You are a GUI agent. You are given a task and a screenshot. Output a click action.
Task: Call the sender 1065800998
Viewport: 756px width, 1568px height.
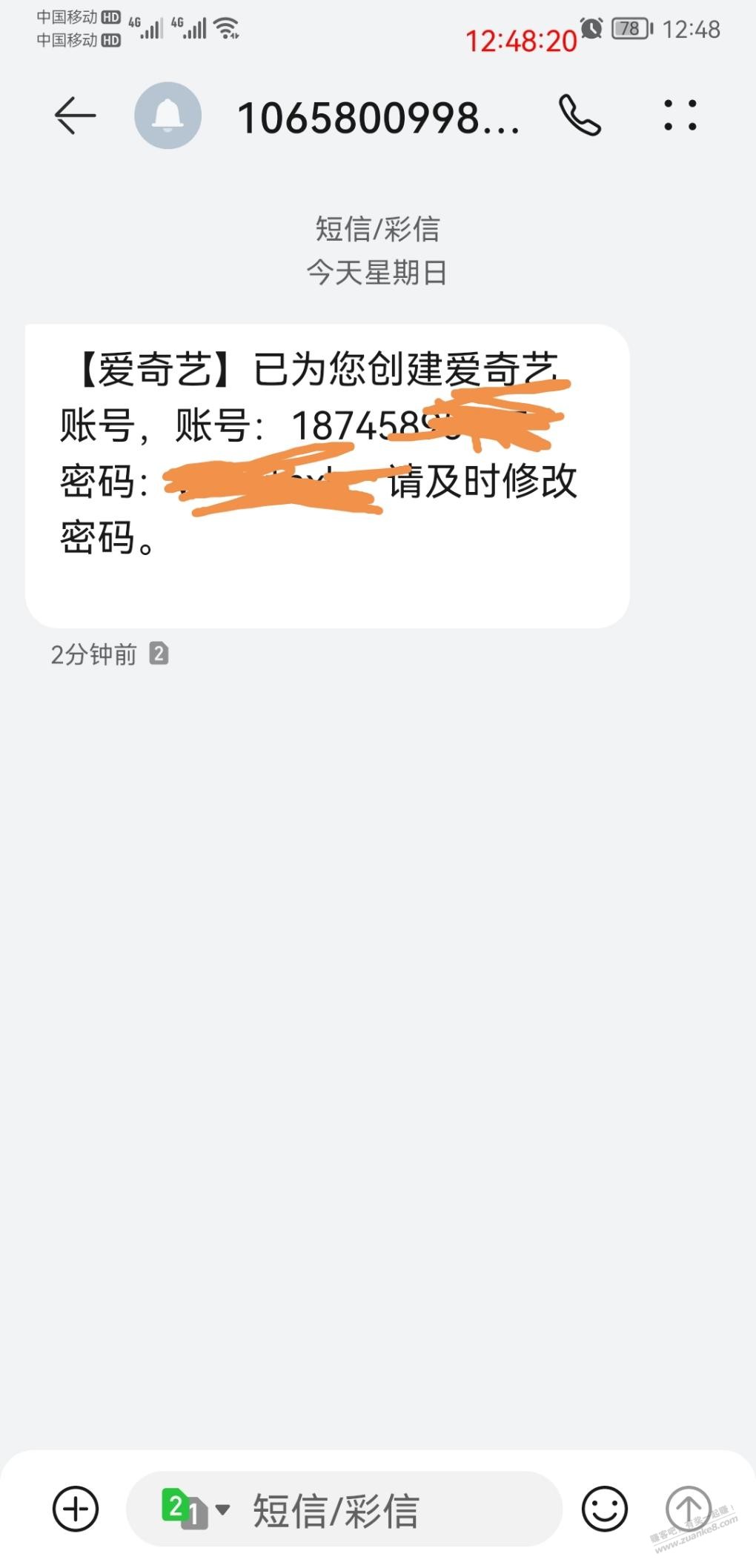point(580,116)
